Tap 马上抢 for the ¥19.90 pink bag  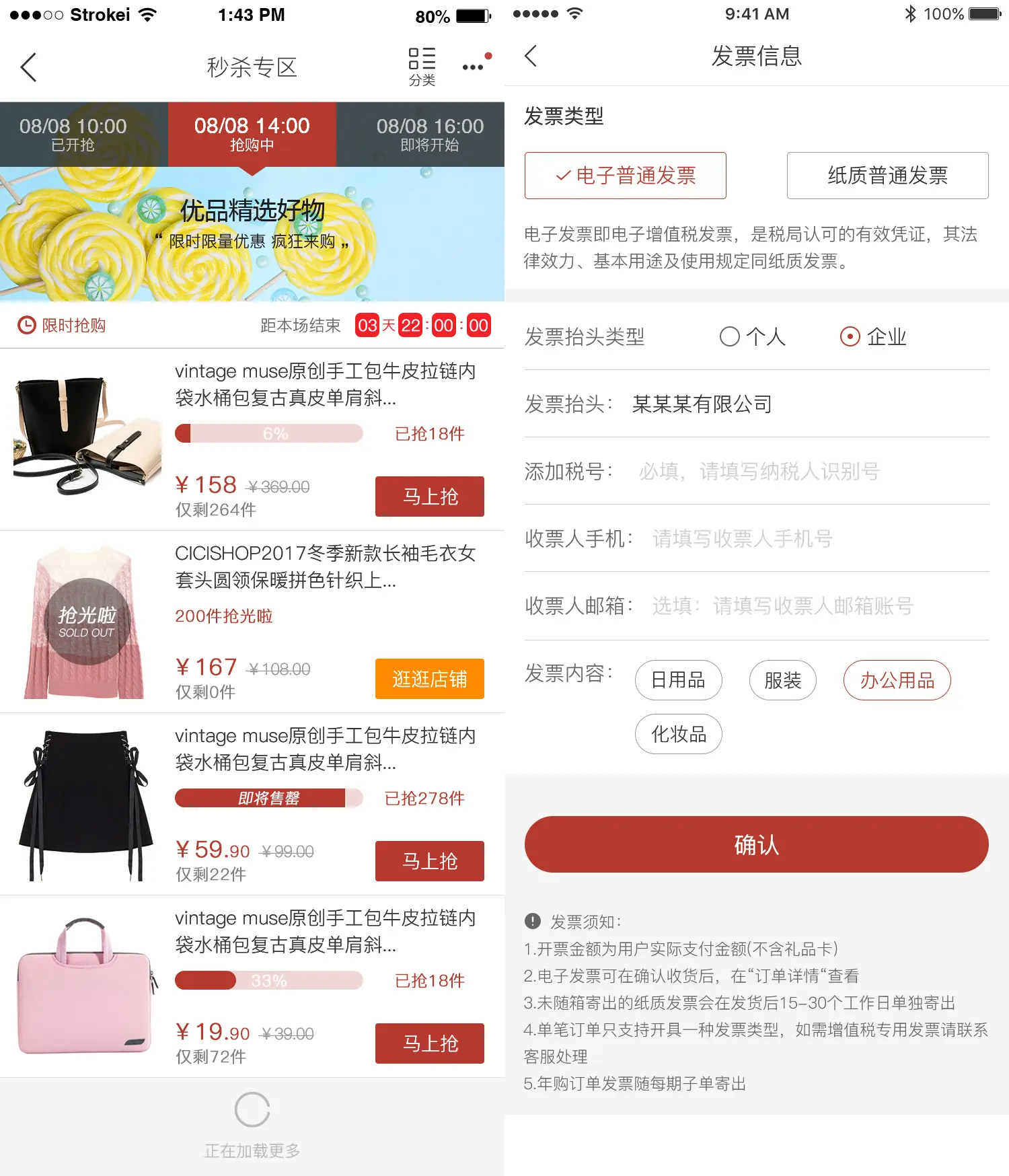(x=429, y=1043)
